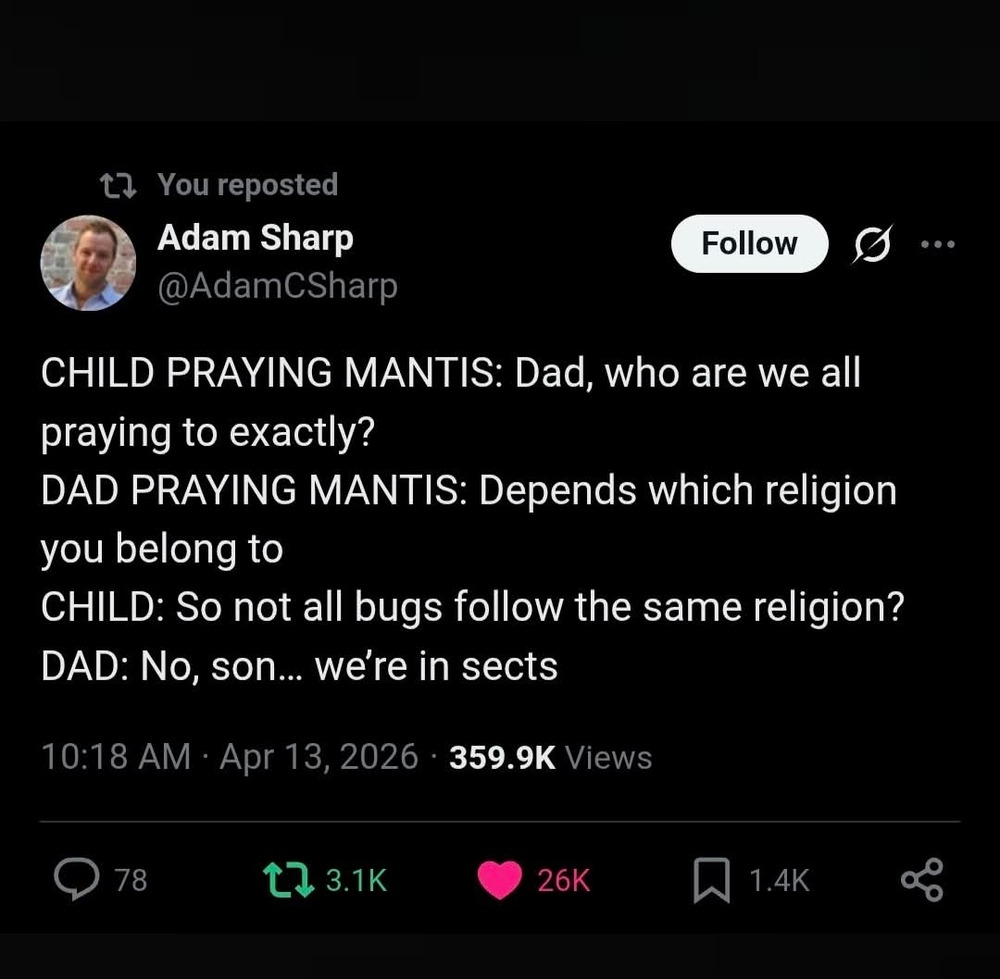This screenshot has width=1000, height=979.
Task: Share this post
Action: [921, 879]
